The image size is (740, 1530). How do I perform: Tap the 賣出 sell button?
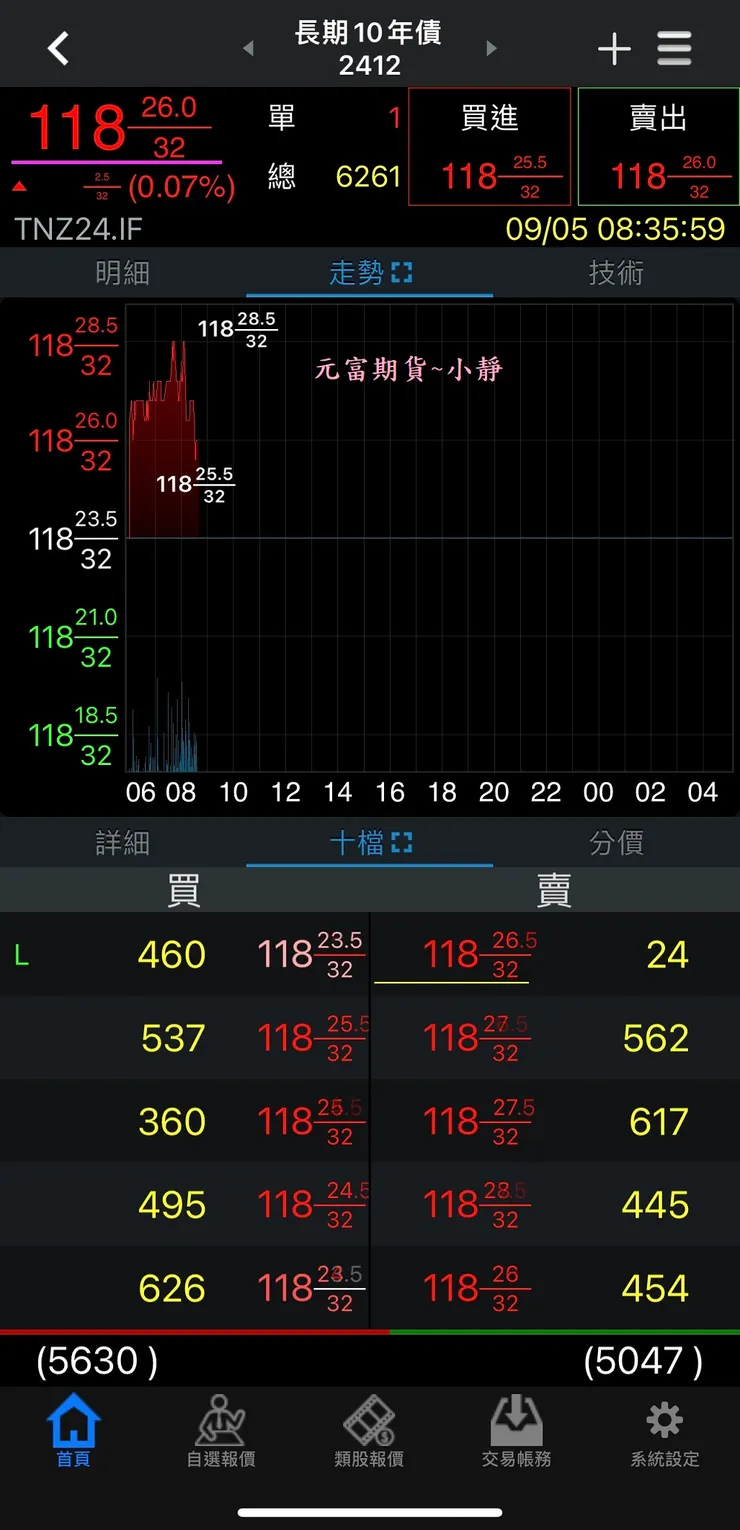pyautogui.click(x=658, y=146)
